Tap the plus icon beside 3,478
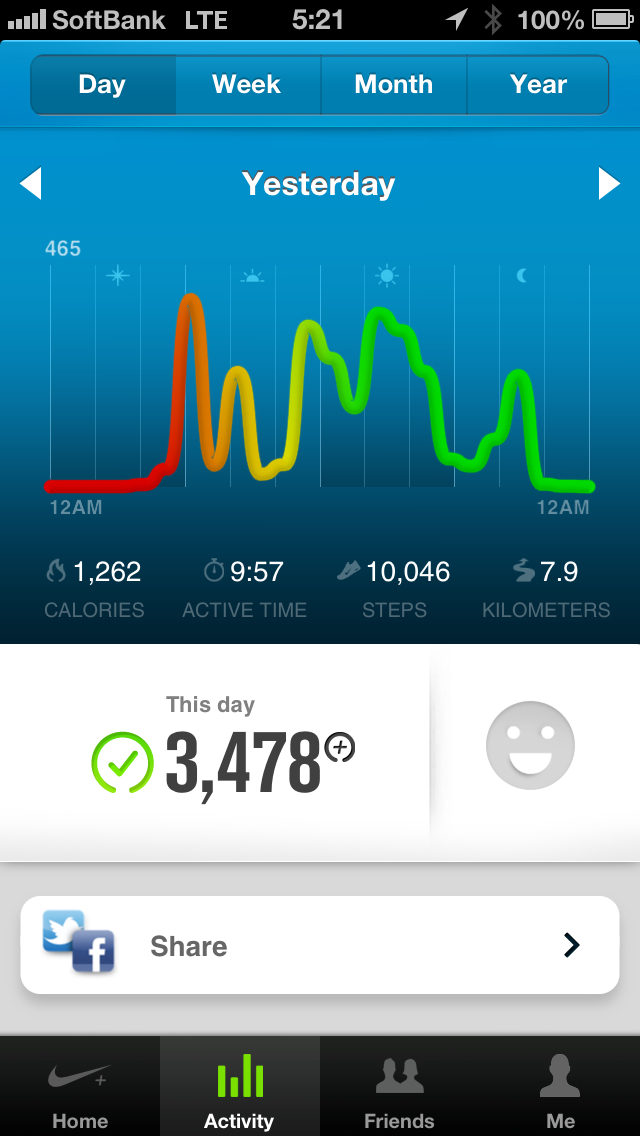 point(341,747)
